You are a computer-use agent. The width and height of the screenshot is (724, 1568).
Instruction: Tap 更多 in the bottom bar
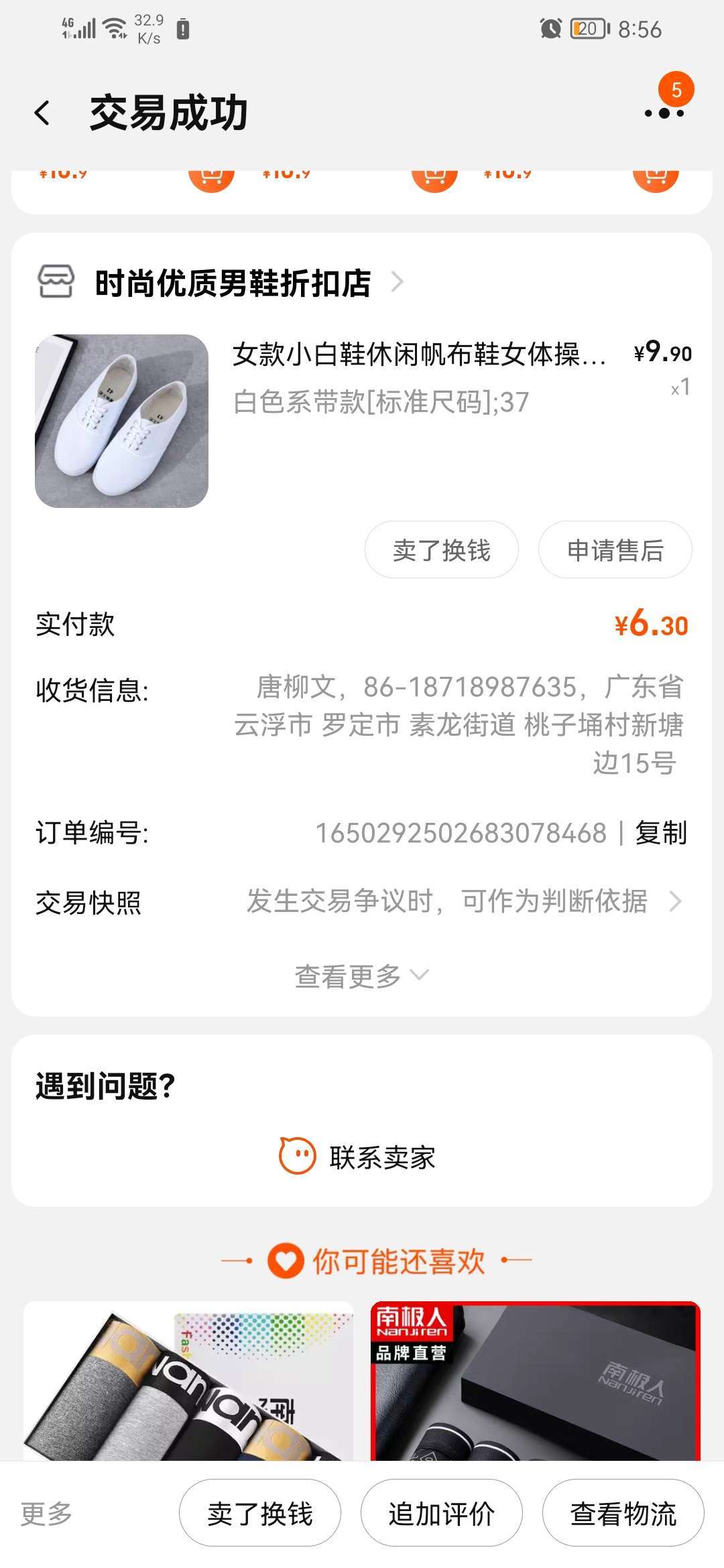click(46, 1514)
